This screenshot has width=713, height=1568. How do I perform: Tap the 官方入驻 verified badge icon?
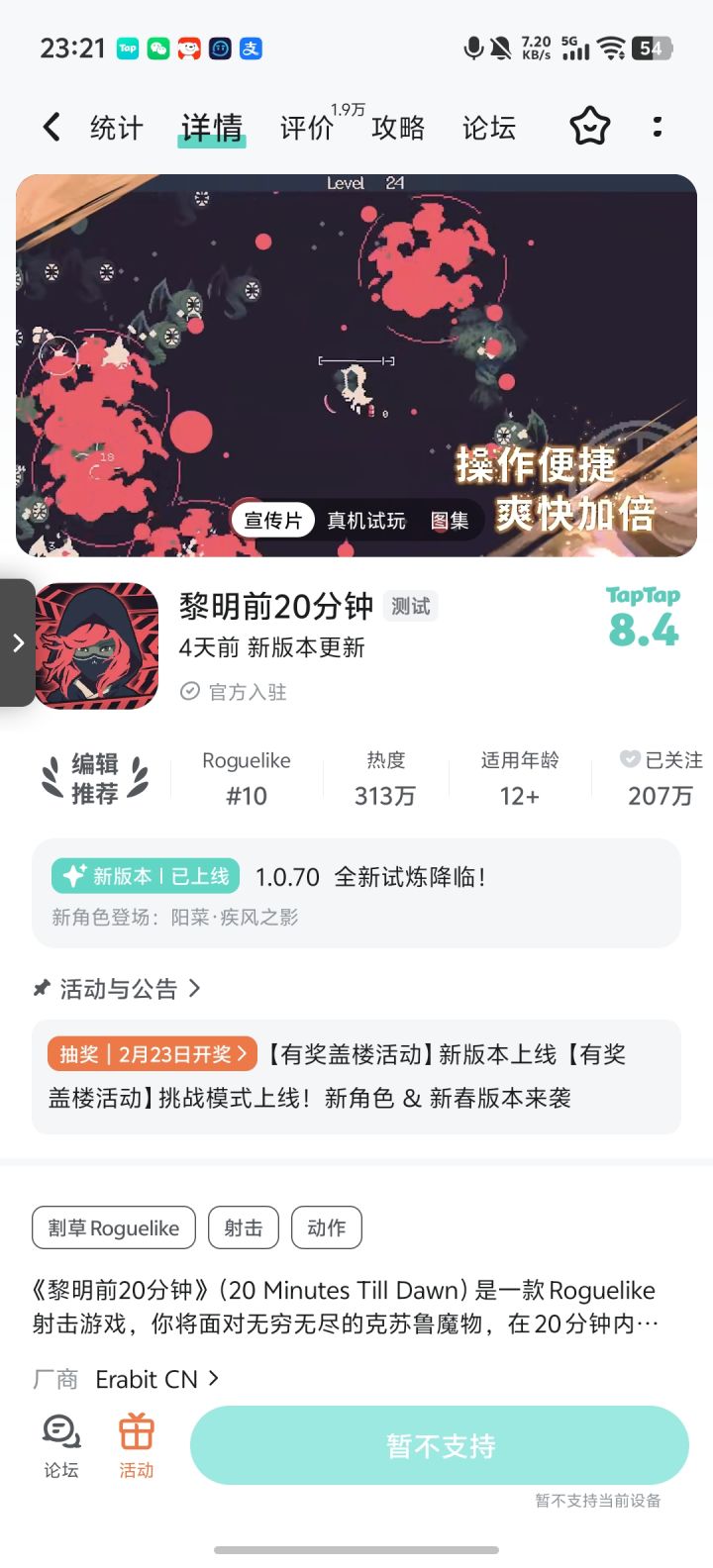(190, 691)
